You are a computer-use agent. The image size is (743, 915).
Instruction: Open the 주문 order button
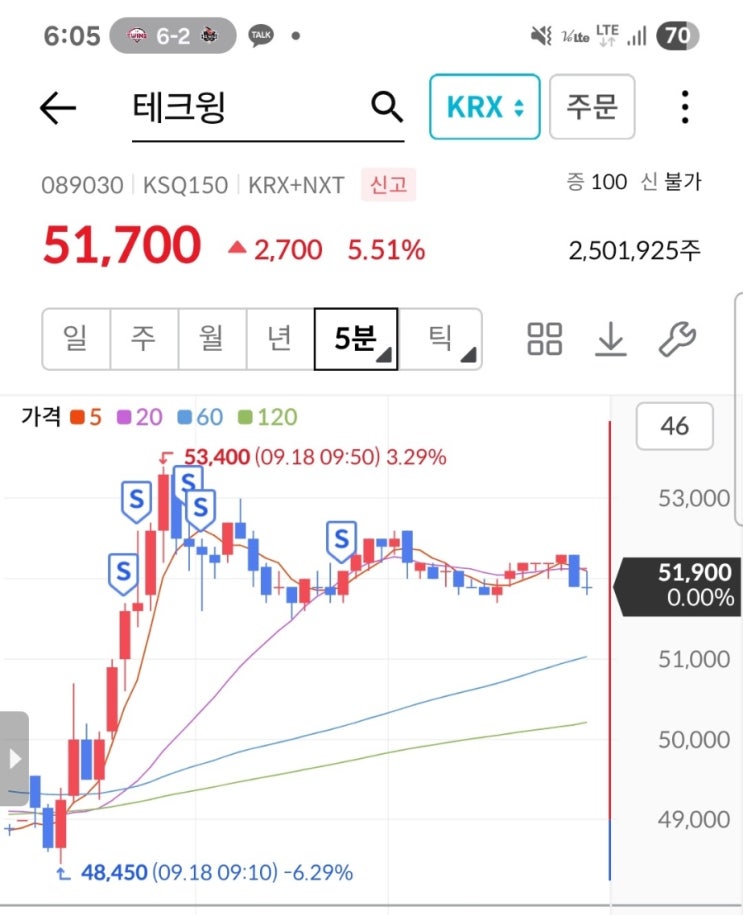(592, 107)
